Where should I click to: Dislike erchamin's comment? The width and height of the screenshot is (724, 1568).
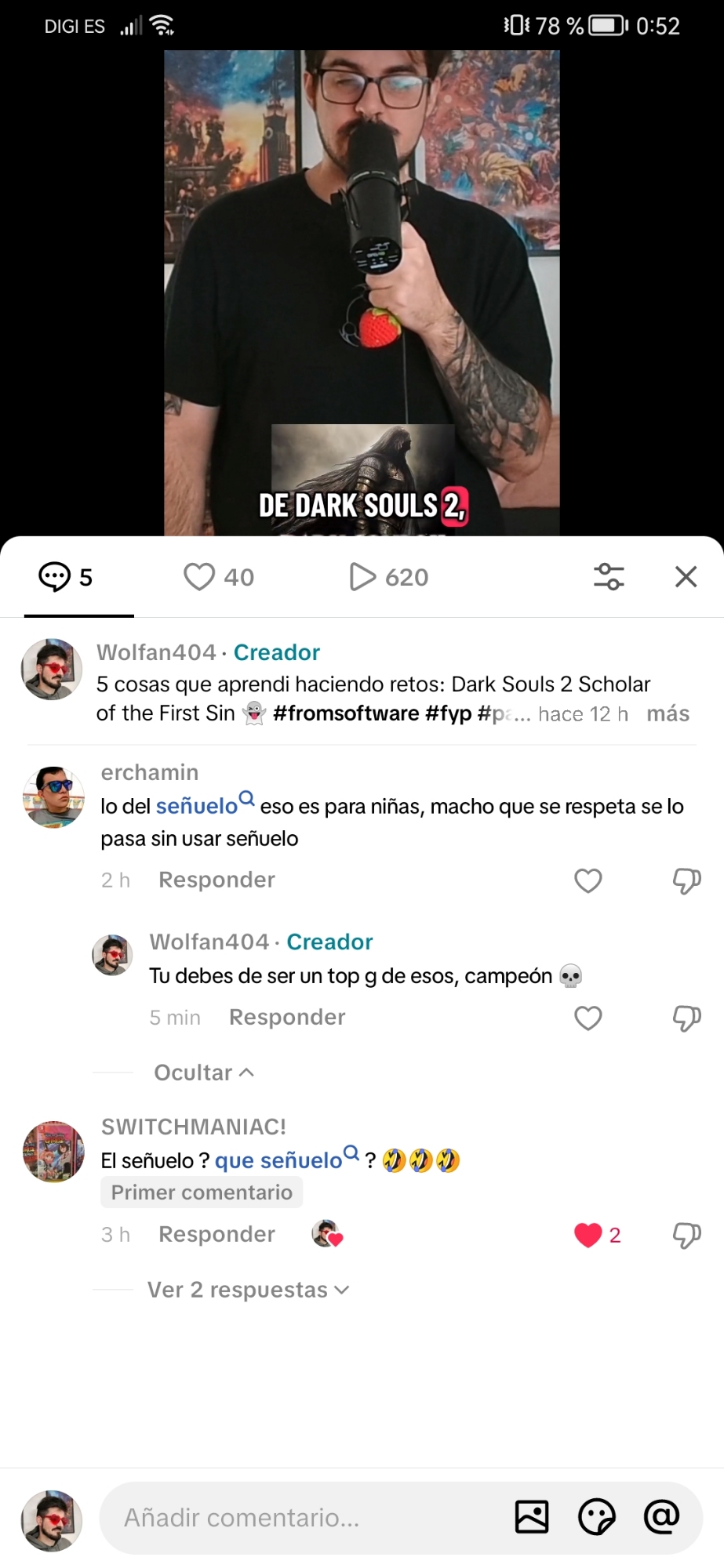686,880
